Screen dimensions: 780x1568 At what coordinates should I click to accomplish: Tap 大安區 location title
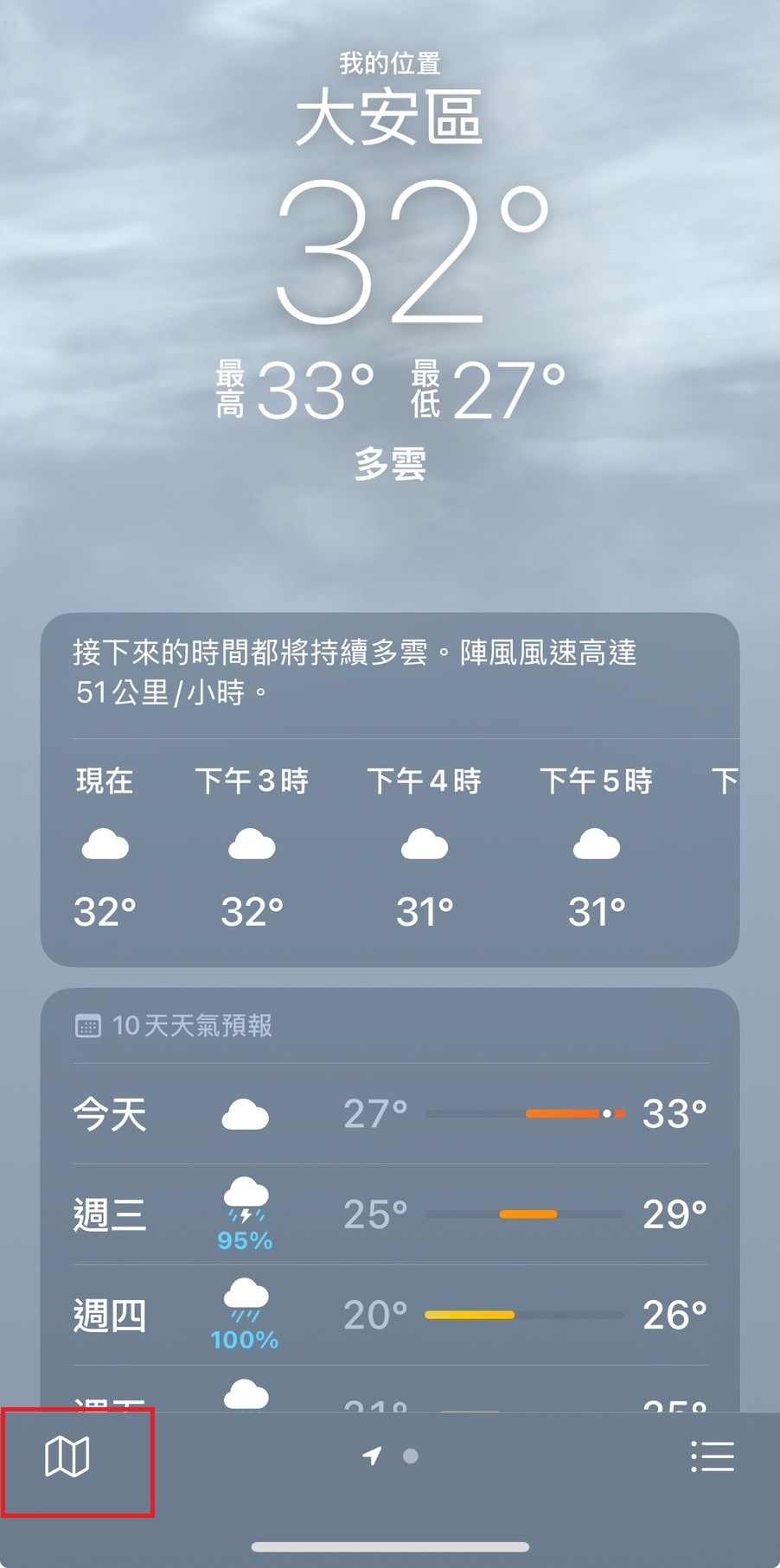tap(390, 118)
